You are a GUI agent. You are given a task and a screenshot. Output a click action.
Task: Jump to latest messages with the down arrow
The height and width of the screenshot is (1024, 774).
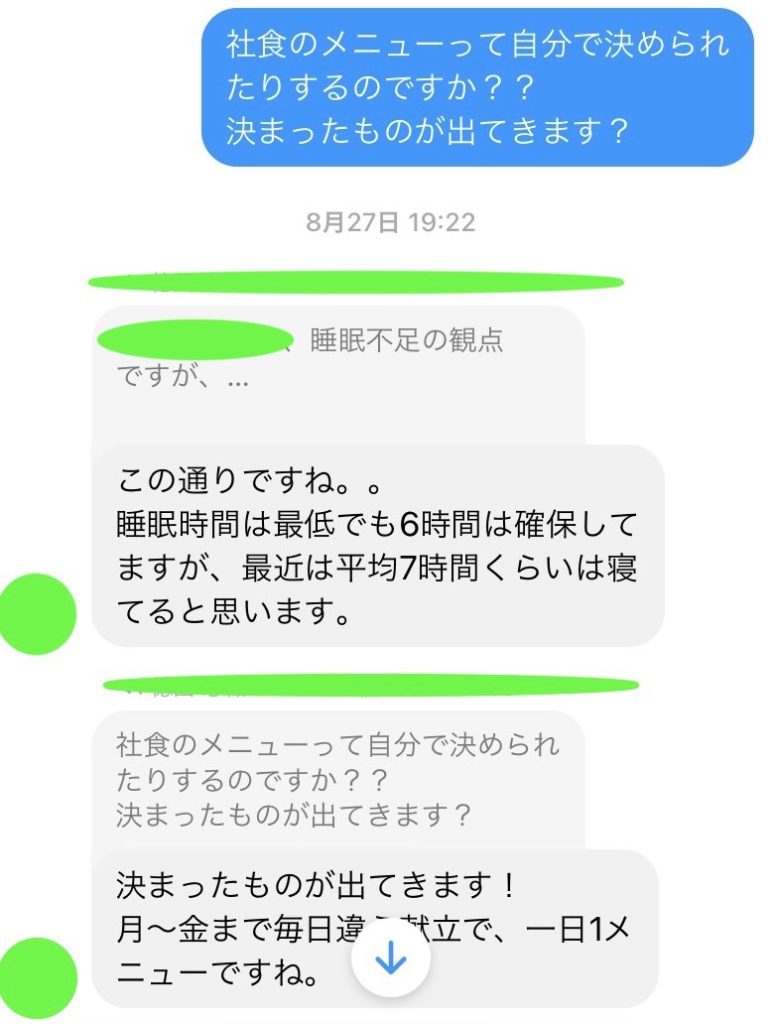pos(390,958)
